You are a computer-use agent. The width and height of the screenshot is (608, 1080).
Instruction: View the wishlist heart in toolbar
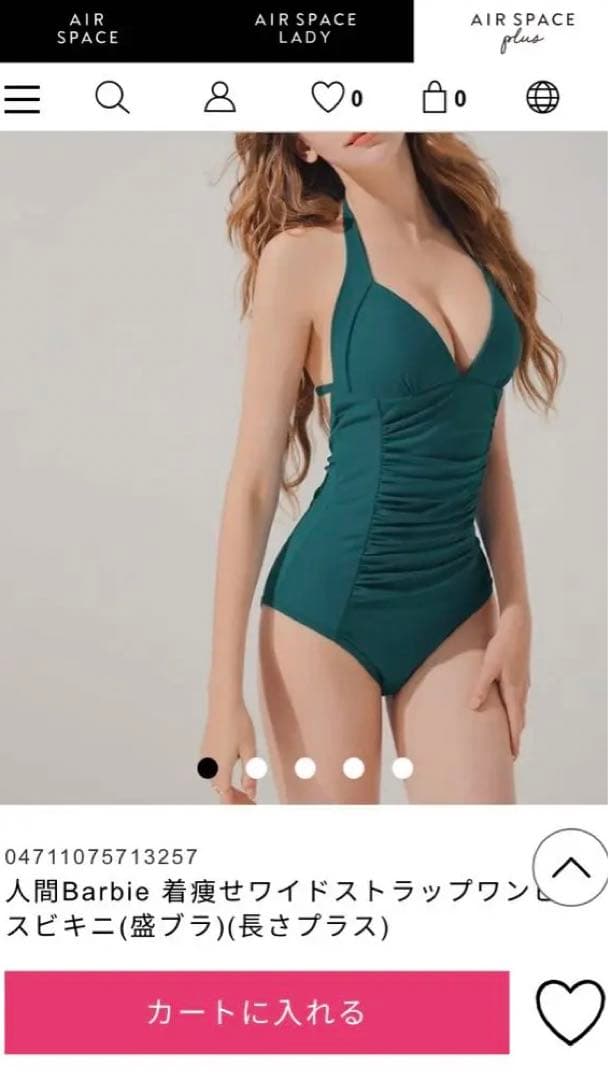328,98
